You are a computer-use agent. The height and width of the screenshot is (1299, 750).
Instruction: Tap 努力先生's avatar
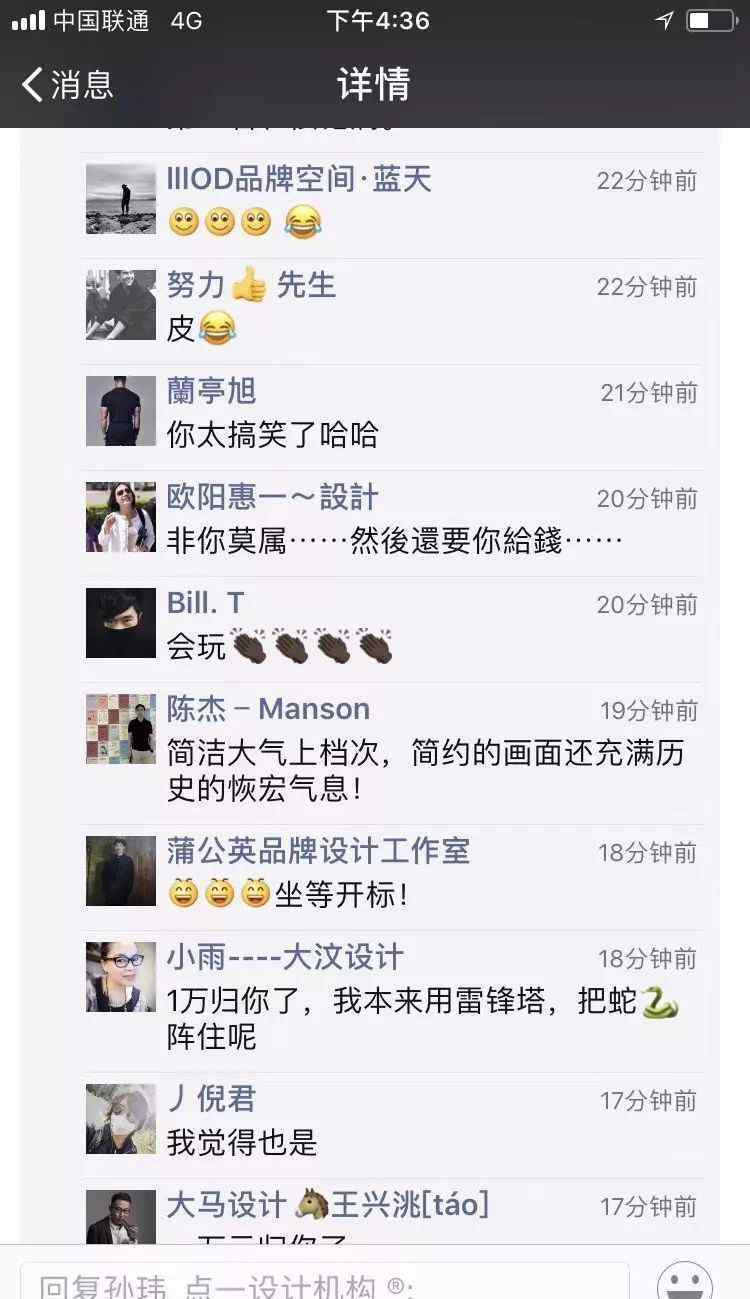(121, 305)
